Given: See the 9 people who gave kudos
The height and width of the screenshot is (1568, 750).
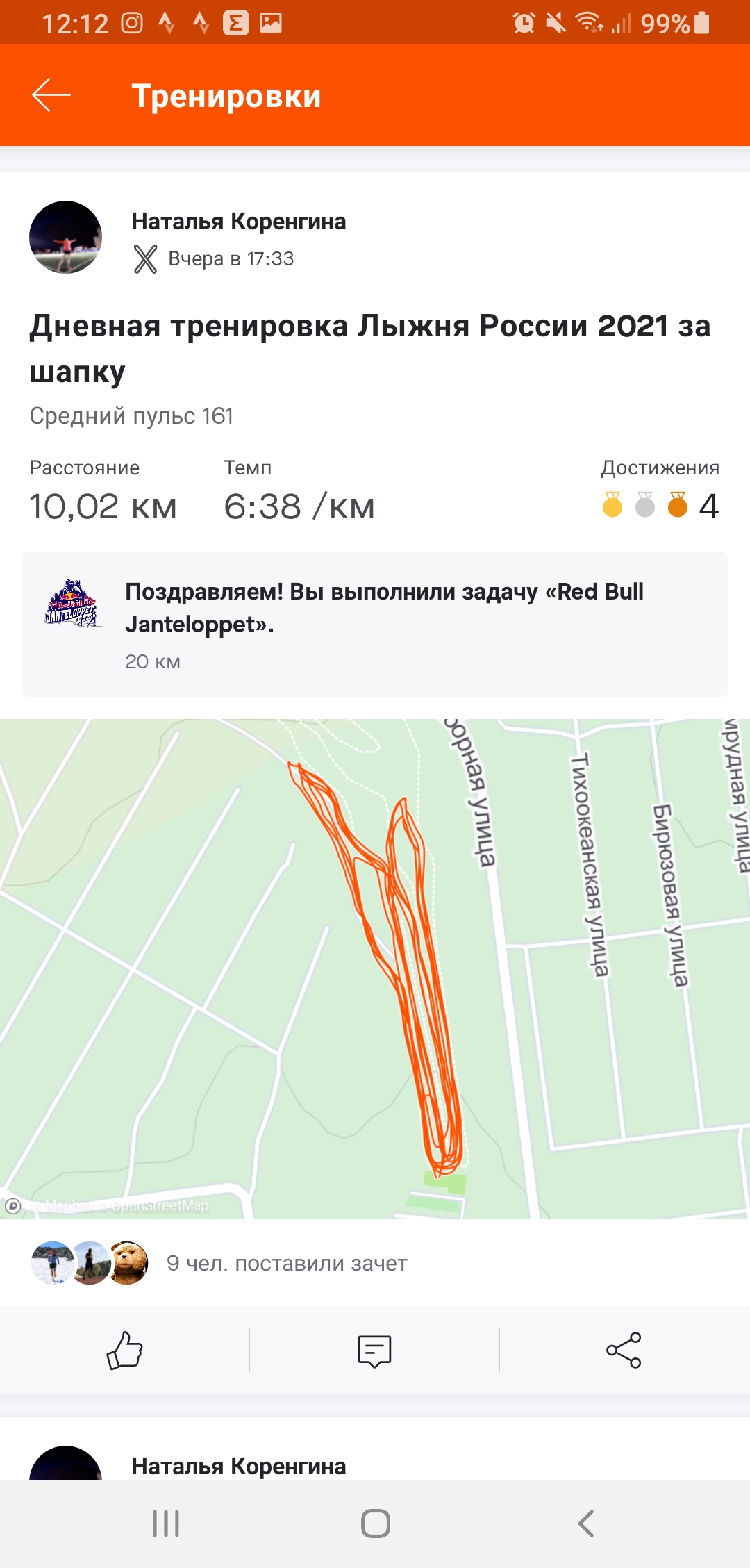Looking at the screenshot, I should [x=286, y=1263].
